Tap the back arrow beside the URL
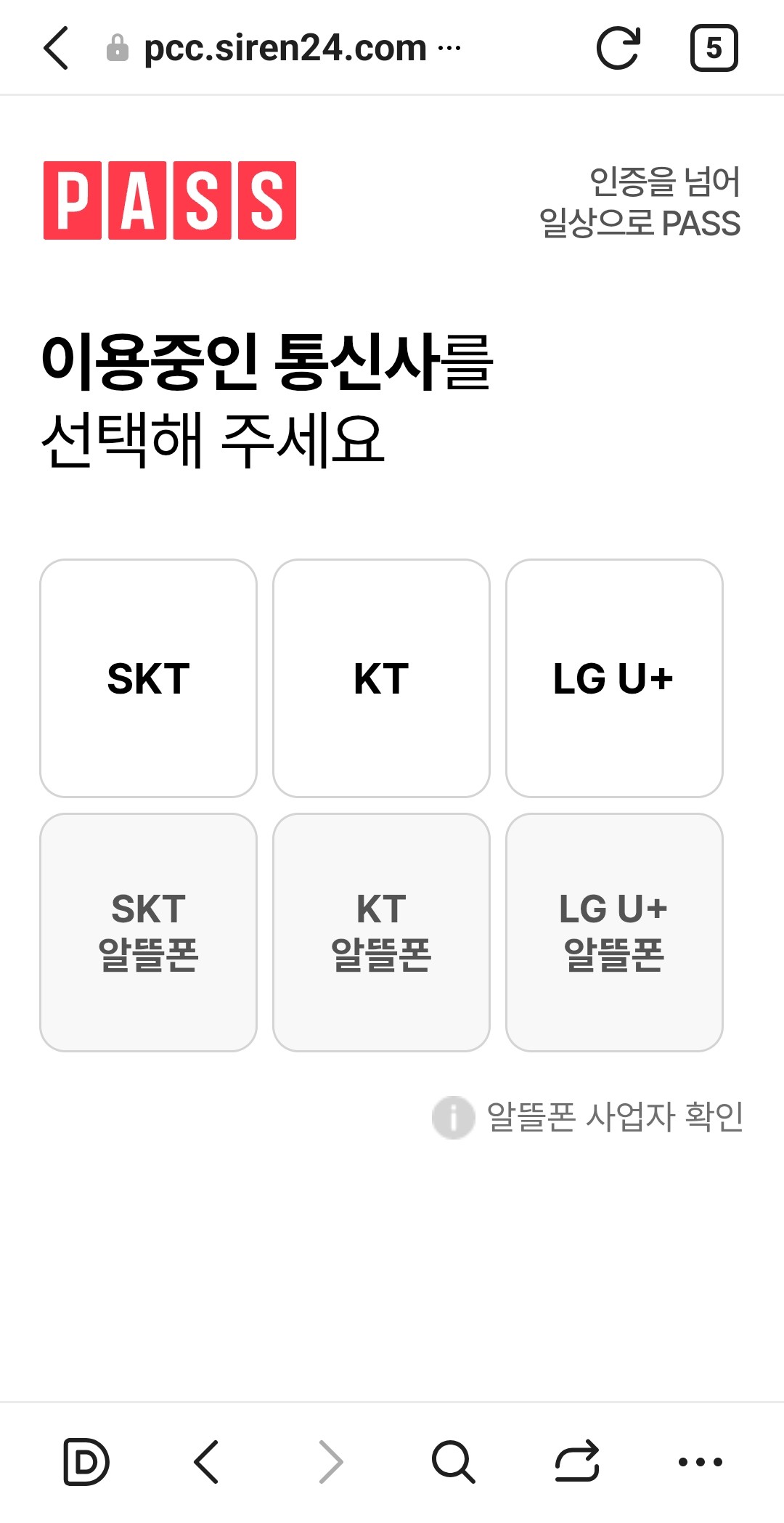 click(x=57, y=48)
